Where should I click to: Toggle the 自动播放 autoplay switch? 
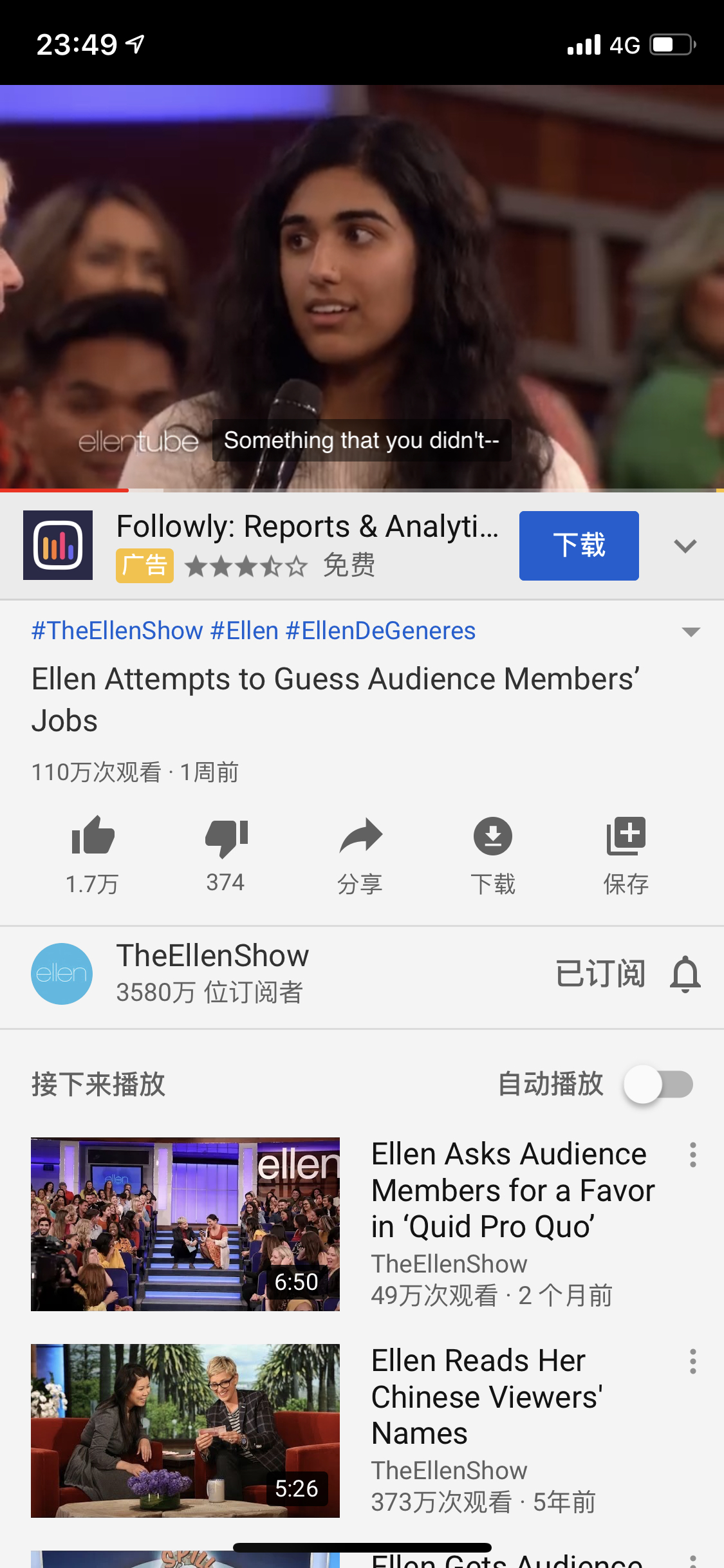[x=658, y=1085]
